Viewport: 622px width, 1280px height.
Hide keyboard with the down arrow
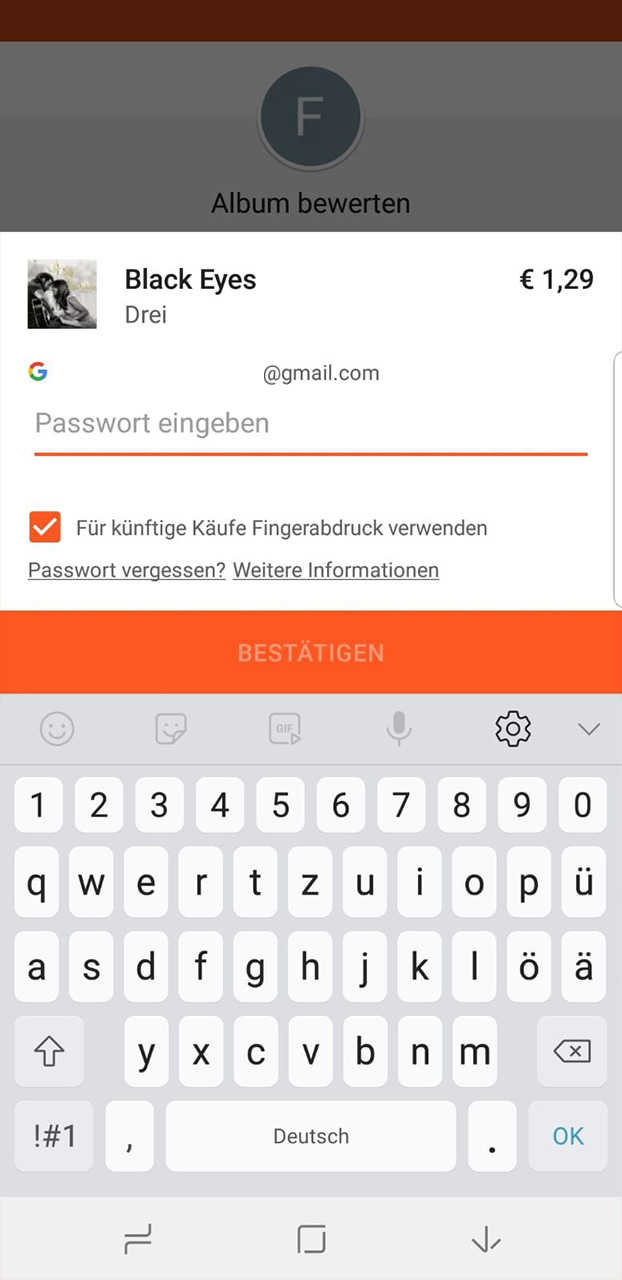pyautogui.click(x=485, y=1240)
